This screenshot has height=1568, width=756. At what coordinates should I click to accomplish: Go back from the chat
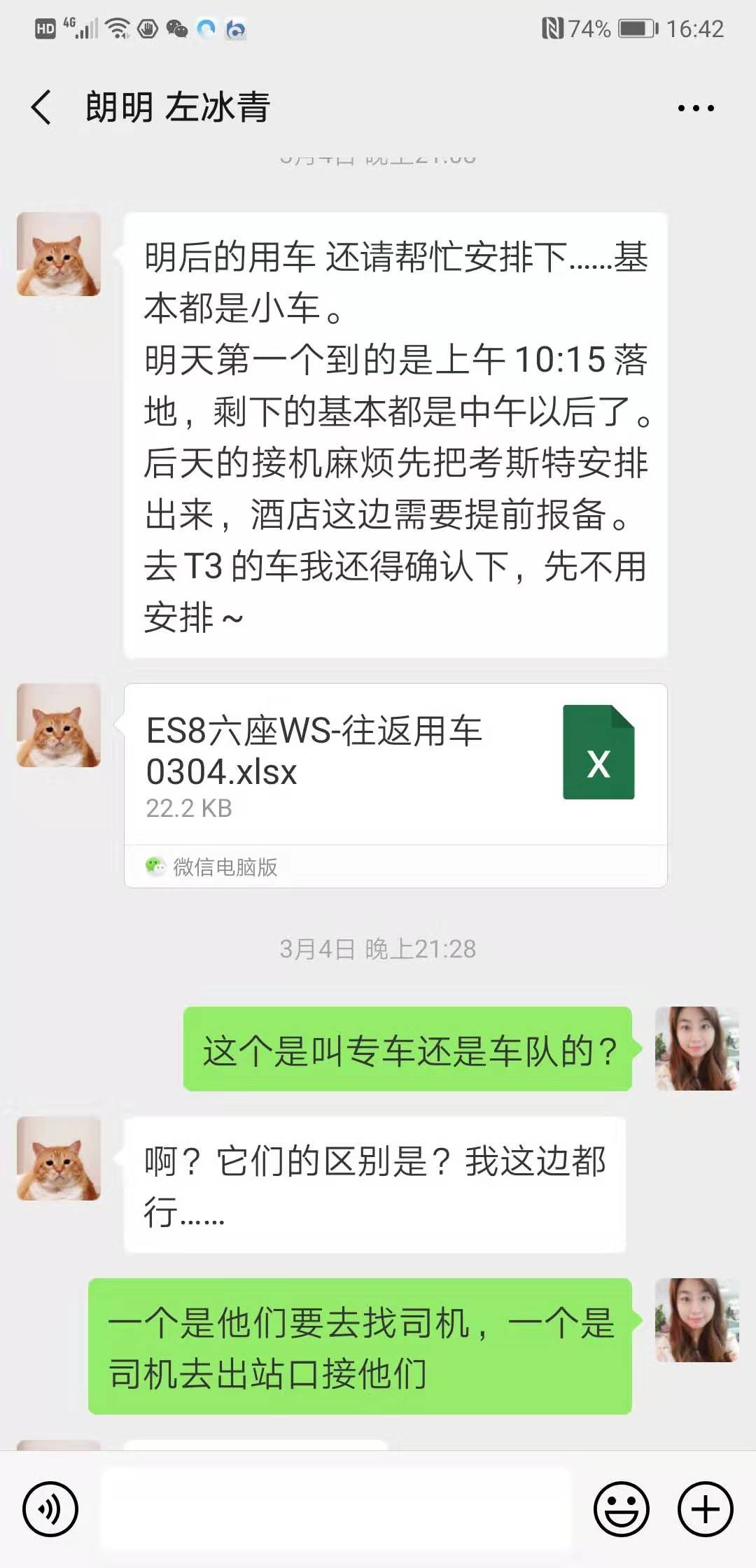[42, 108]
